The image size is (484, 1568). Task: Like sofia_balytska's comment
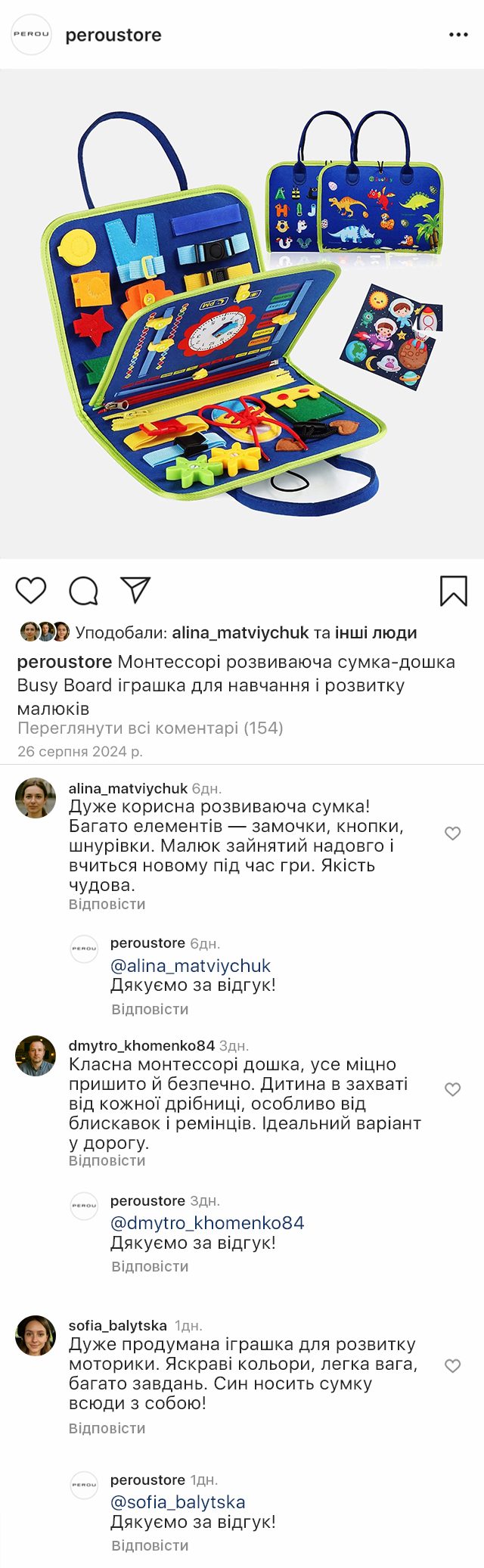452,1366
